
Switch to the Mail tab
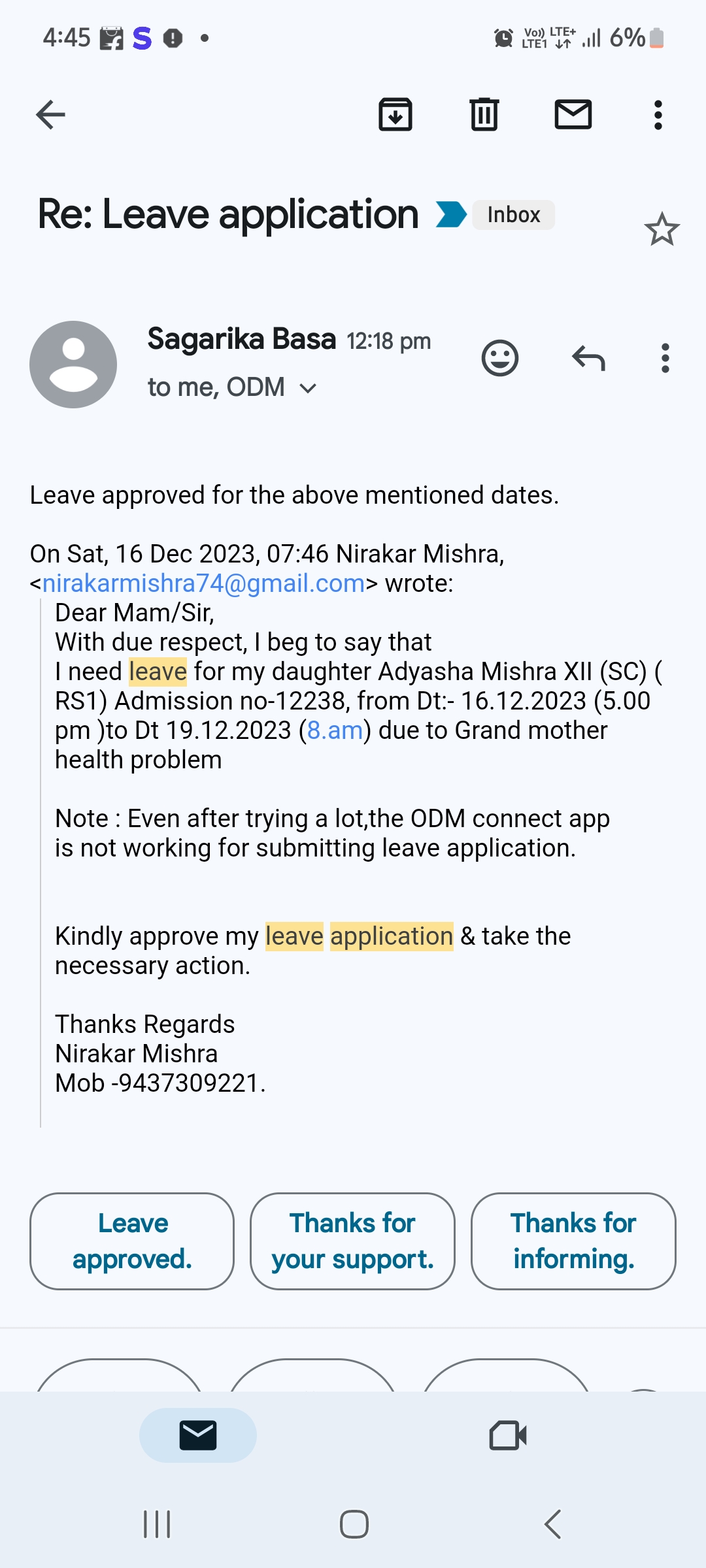coord(198,1435)
